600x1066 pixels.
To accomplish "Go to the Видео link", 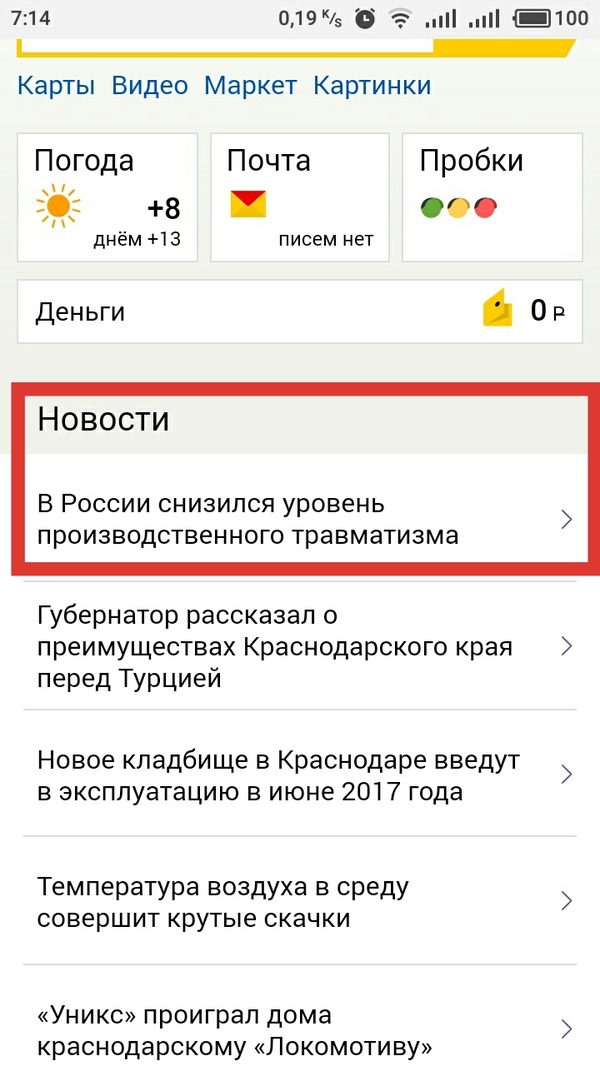I will pyautogui.click(x=150, y=86).
